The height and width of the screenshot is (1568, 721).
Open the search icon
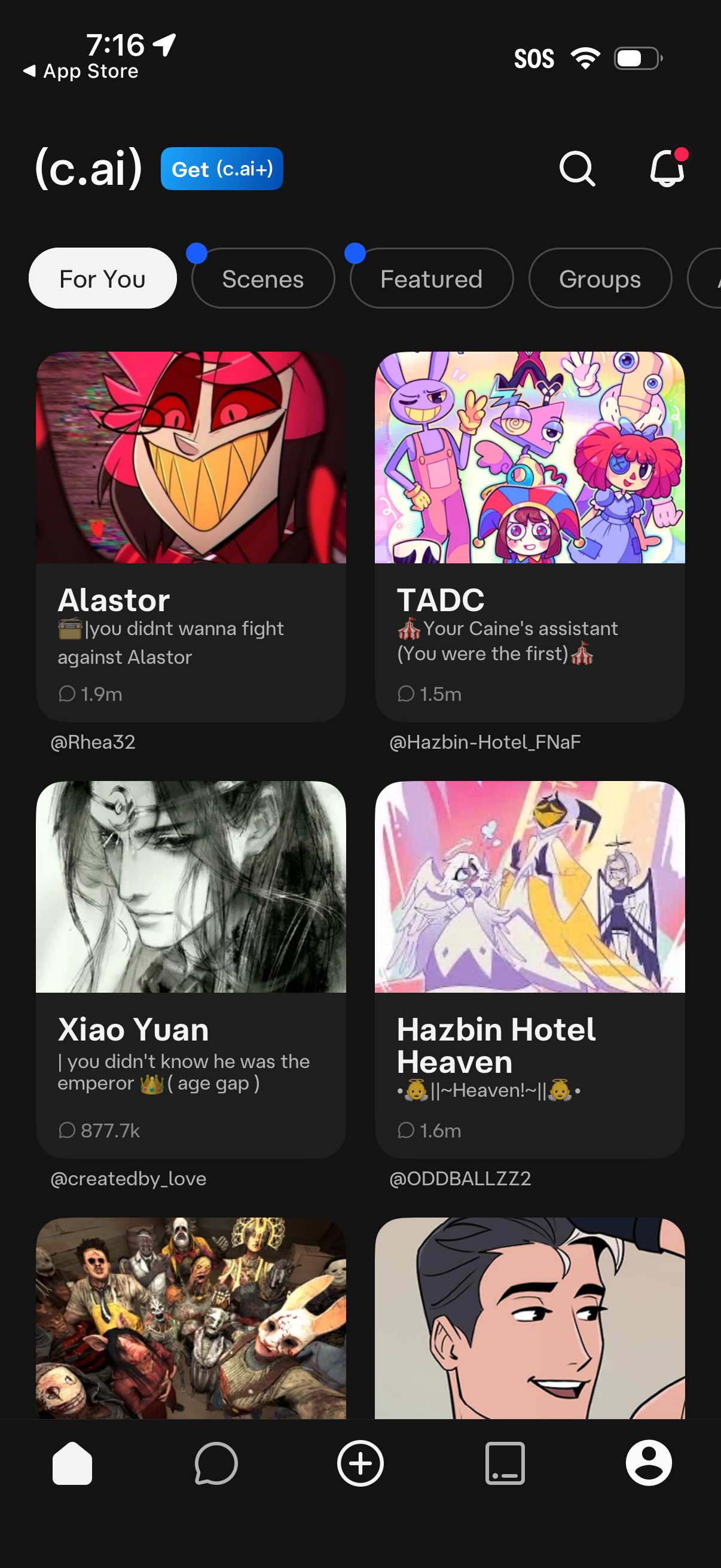point(577,169)
